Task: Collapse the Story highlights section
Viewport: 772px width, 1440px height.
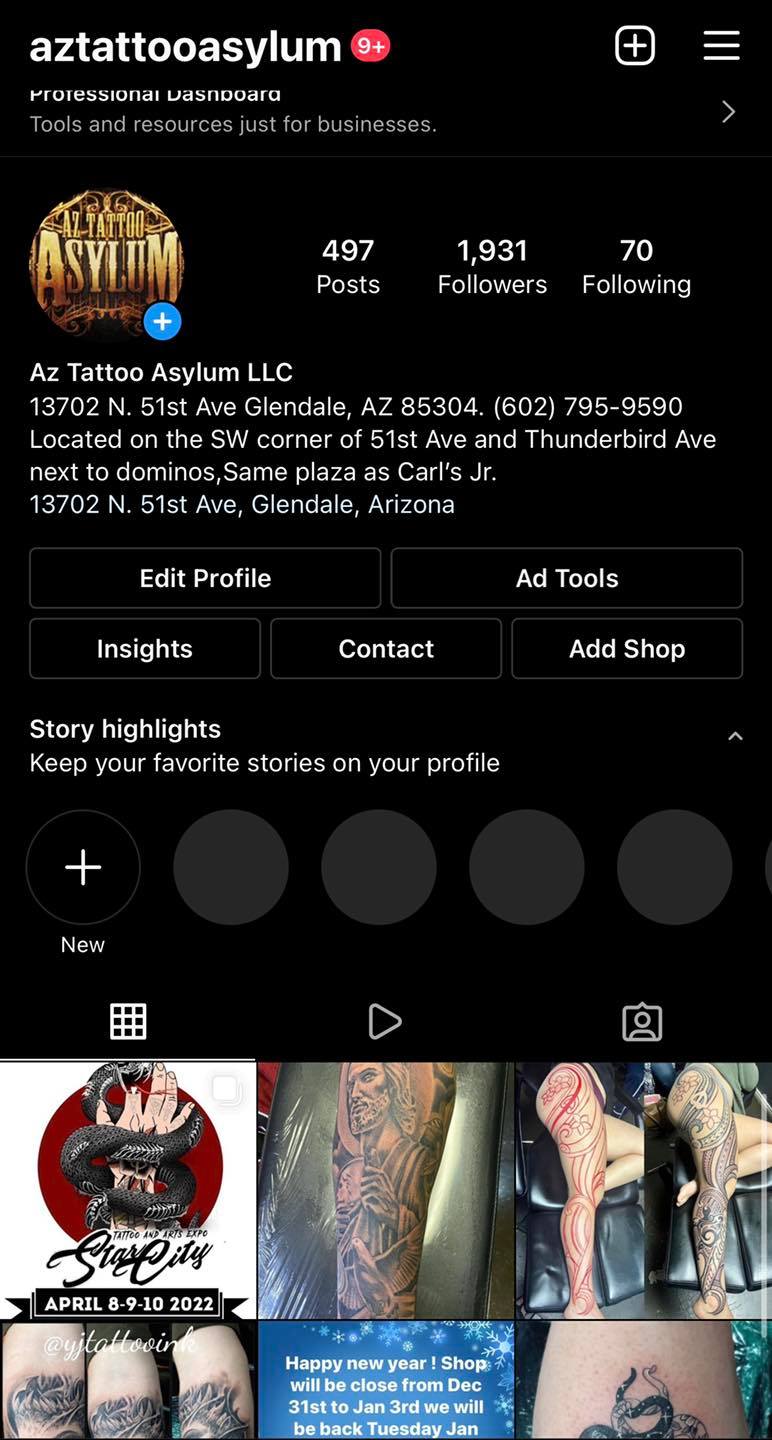Action: [x=735, y=737]
